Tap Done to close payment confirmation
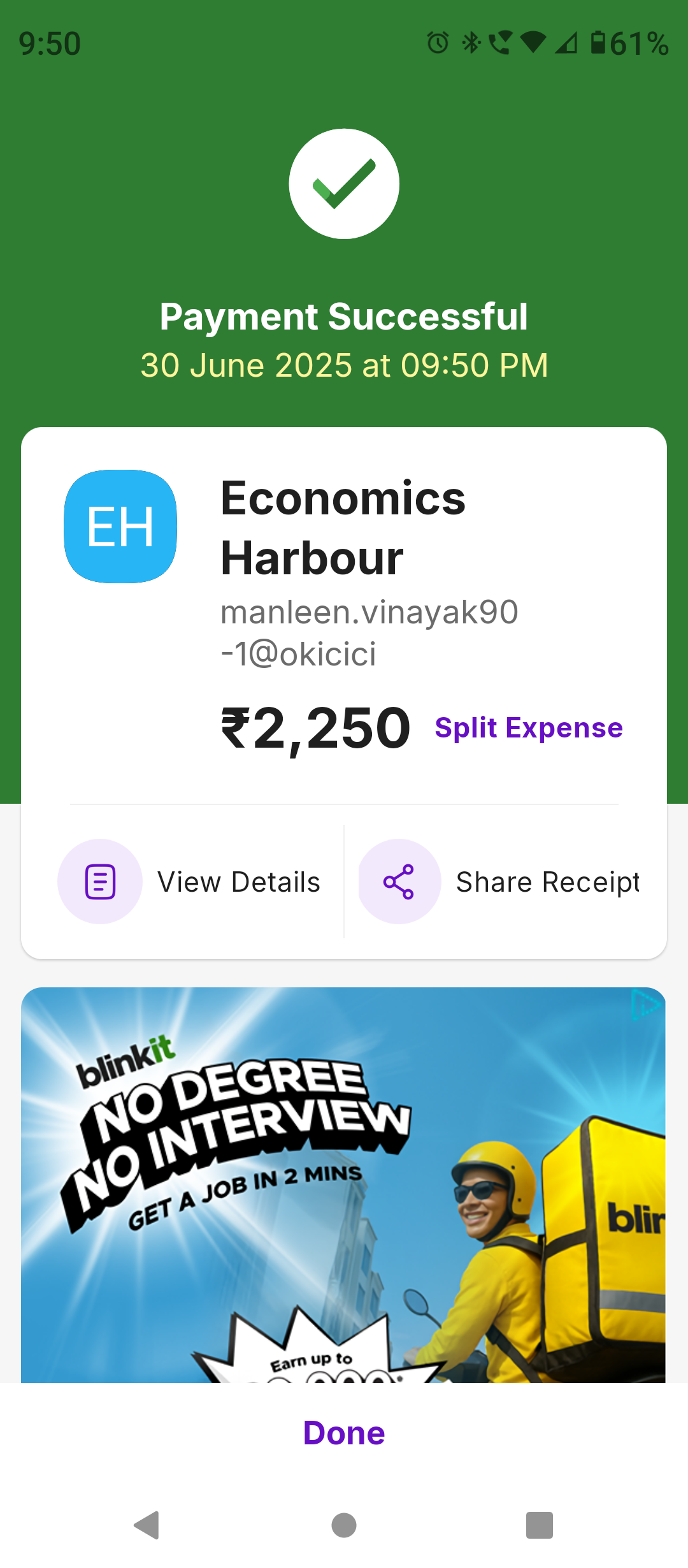The image size is (688, 1568). coord(344,1433)
